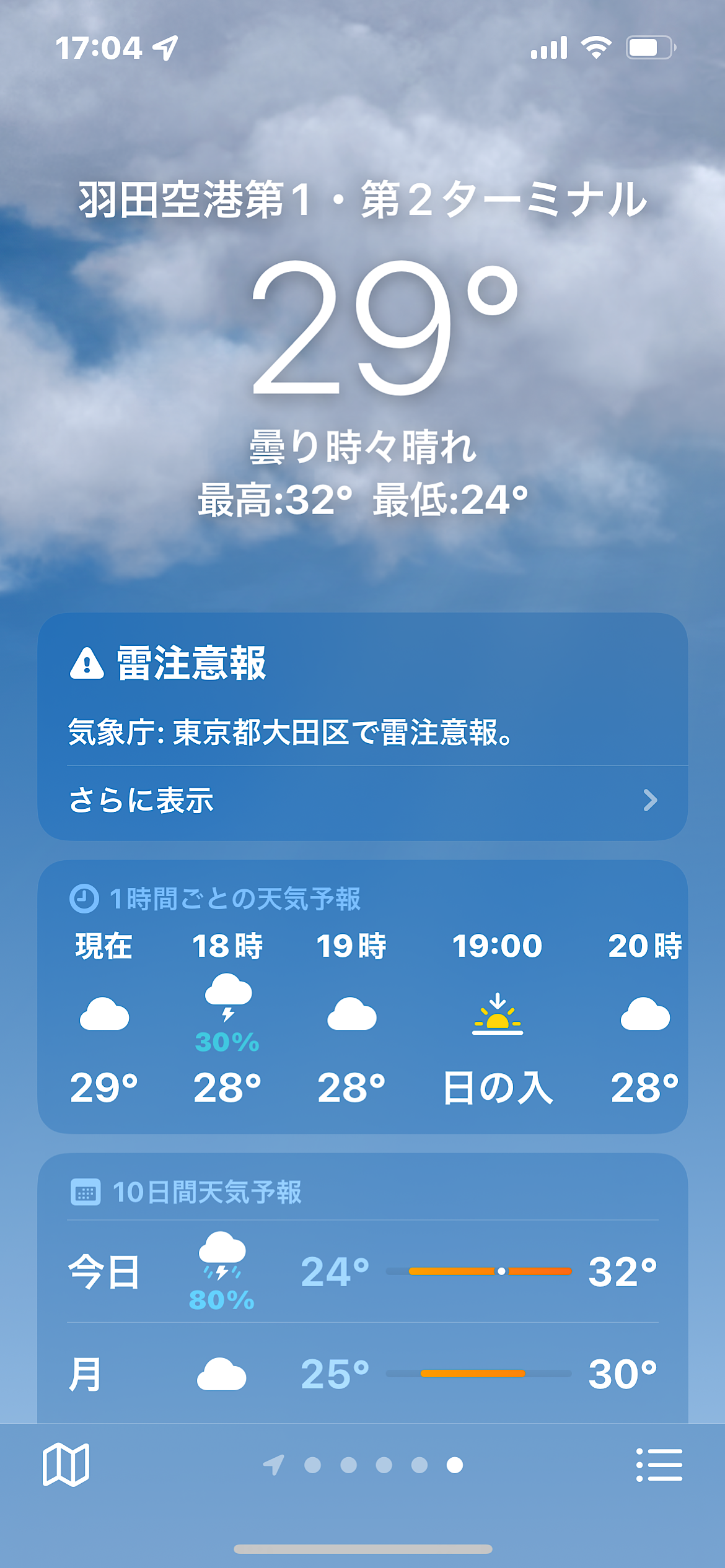Open the saved locations list
The image size is (725, 1568).
(659, 1465)
